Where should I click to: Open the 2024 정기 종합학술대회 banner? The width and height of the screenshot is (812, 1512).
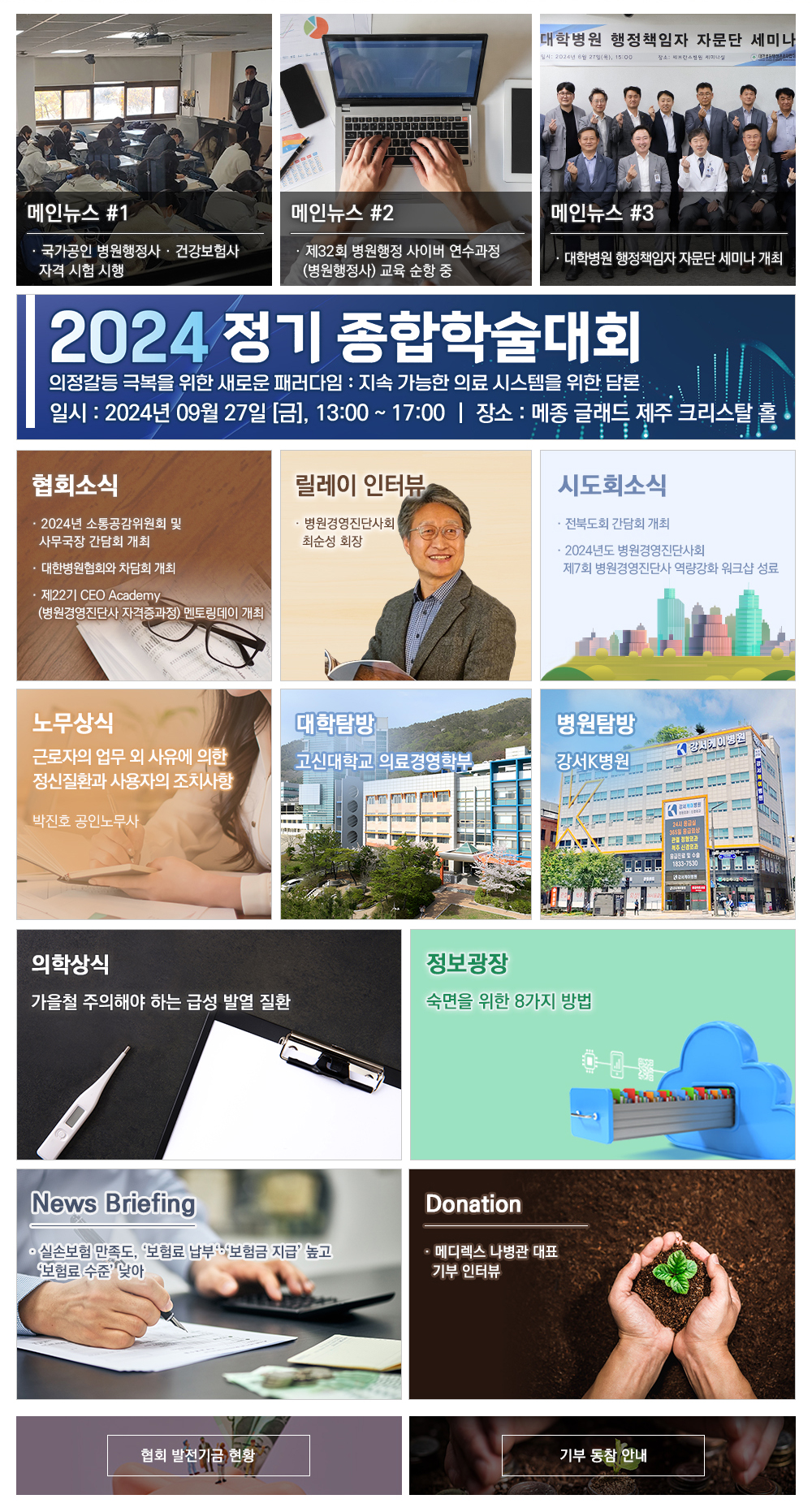[405, 367]
